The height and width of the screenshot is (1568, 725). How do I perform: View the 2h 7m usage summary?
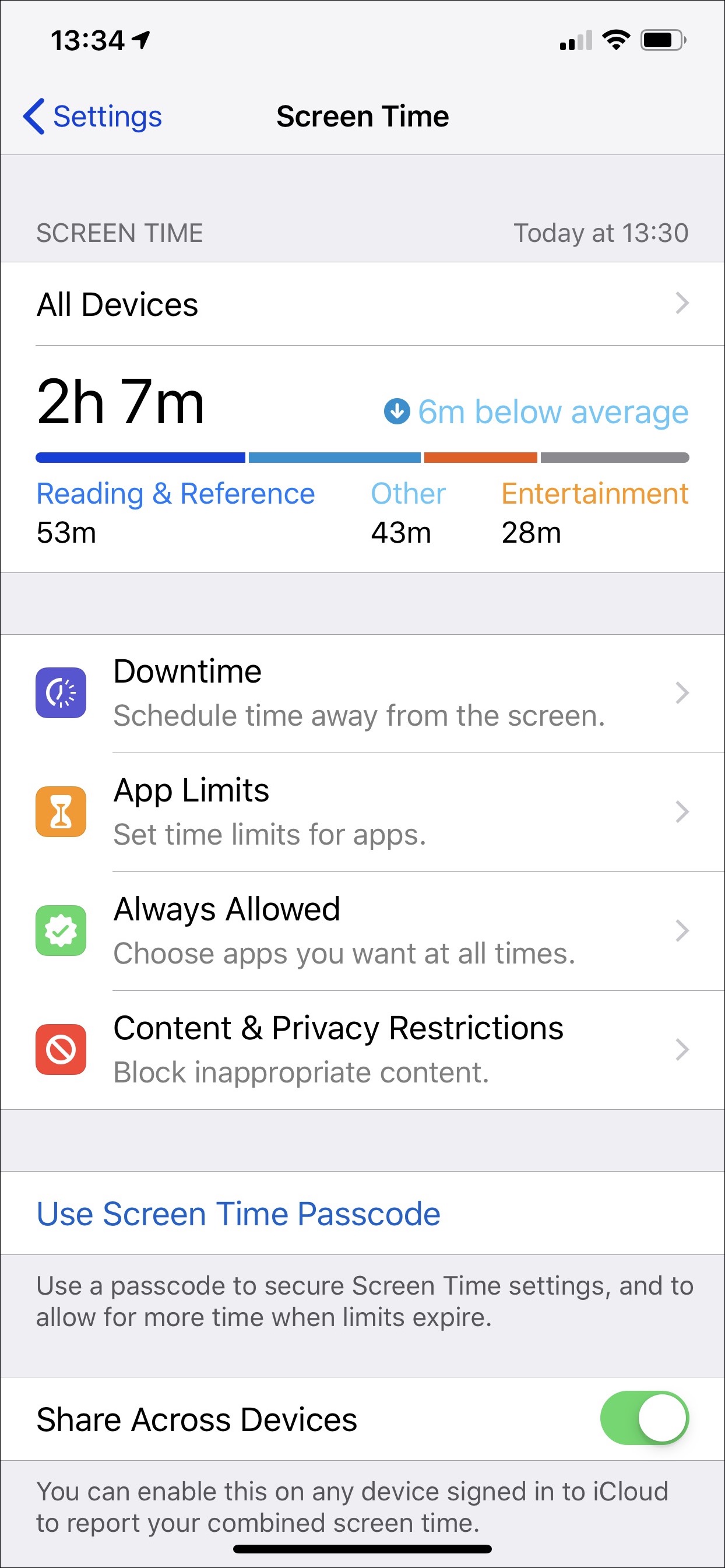(x=362, y=459)
